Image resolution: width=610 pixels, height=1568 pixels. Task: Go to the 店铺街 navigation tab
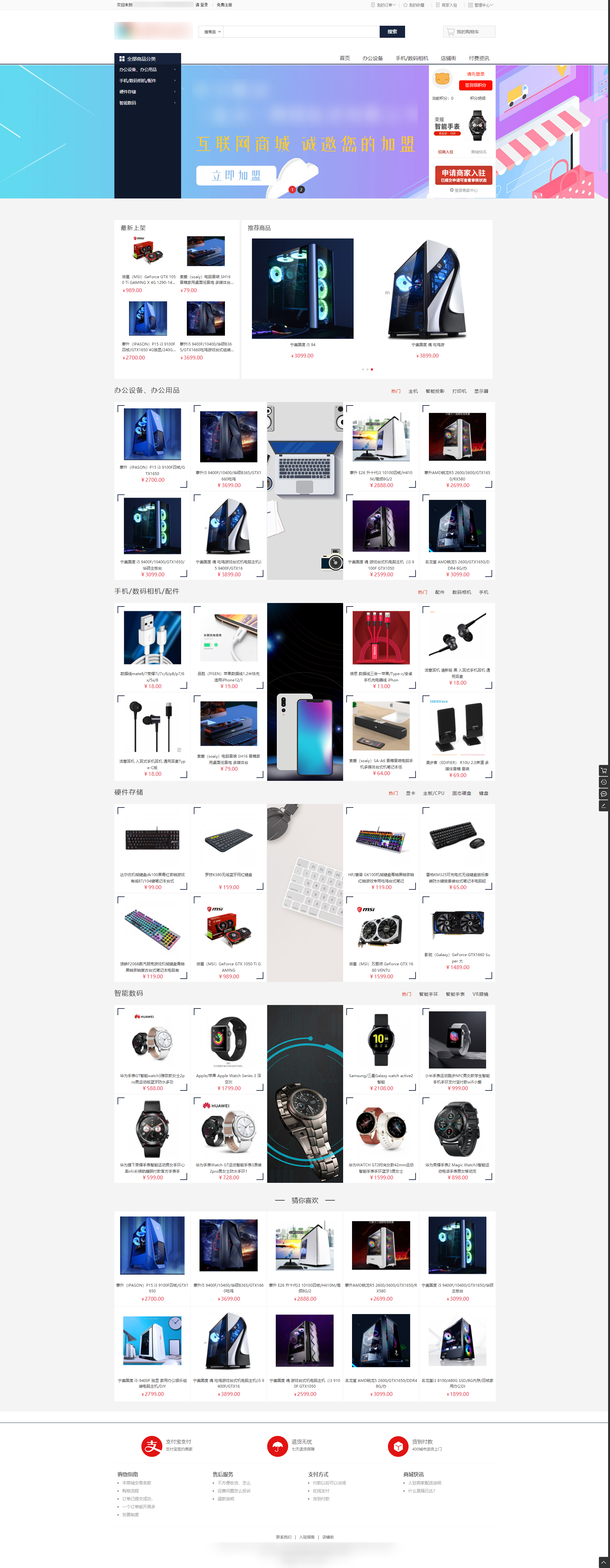tap(448, 58)
